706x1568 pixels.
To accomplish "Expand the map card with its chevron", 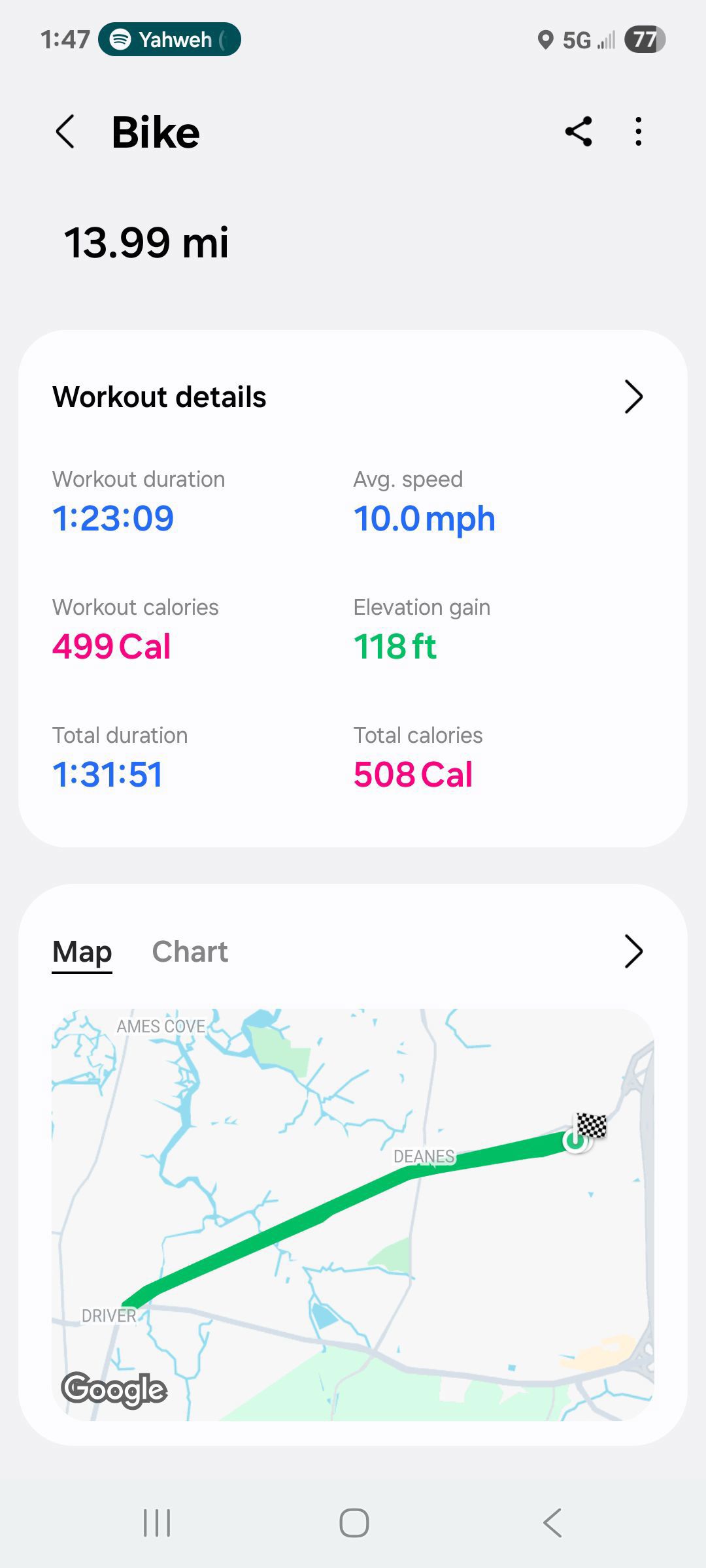I will pyautogui.click(x=633, y=951).
